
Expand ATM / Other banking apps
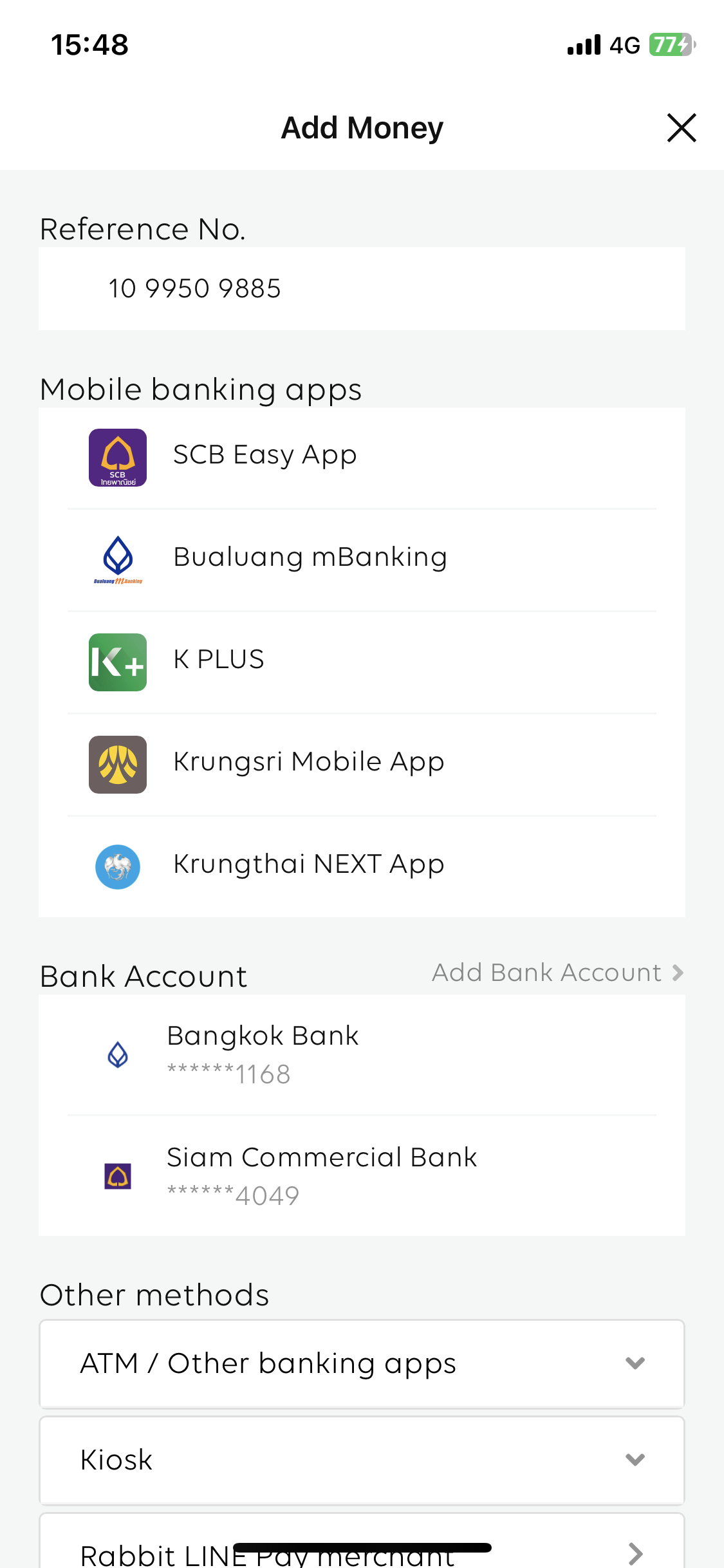(x=362, y=1363)
